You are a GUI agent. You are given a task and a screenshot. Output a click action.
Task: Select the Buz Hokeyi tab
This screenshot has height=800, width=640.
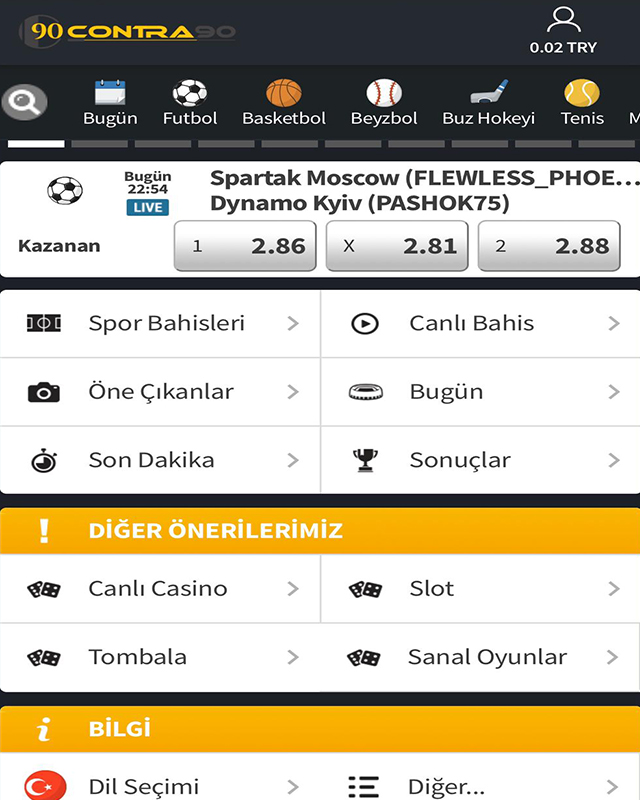(488, 104)
